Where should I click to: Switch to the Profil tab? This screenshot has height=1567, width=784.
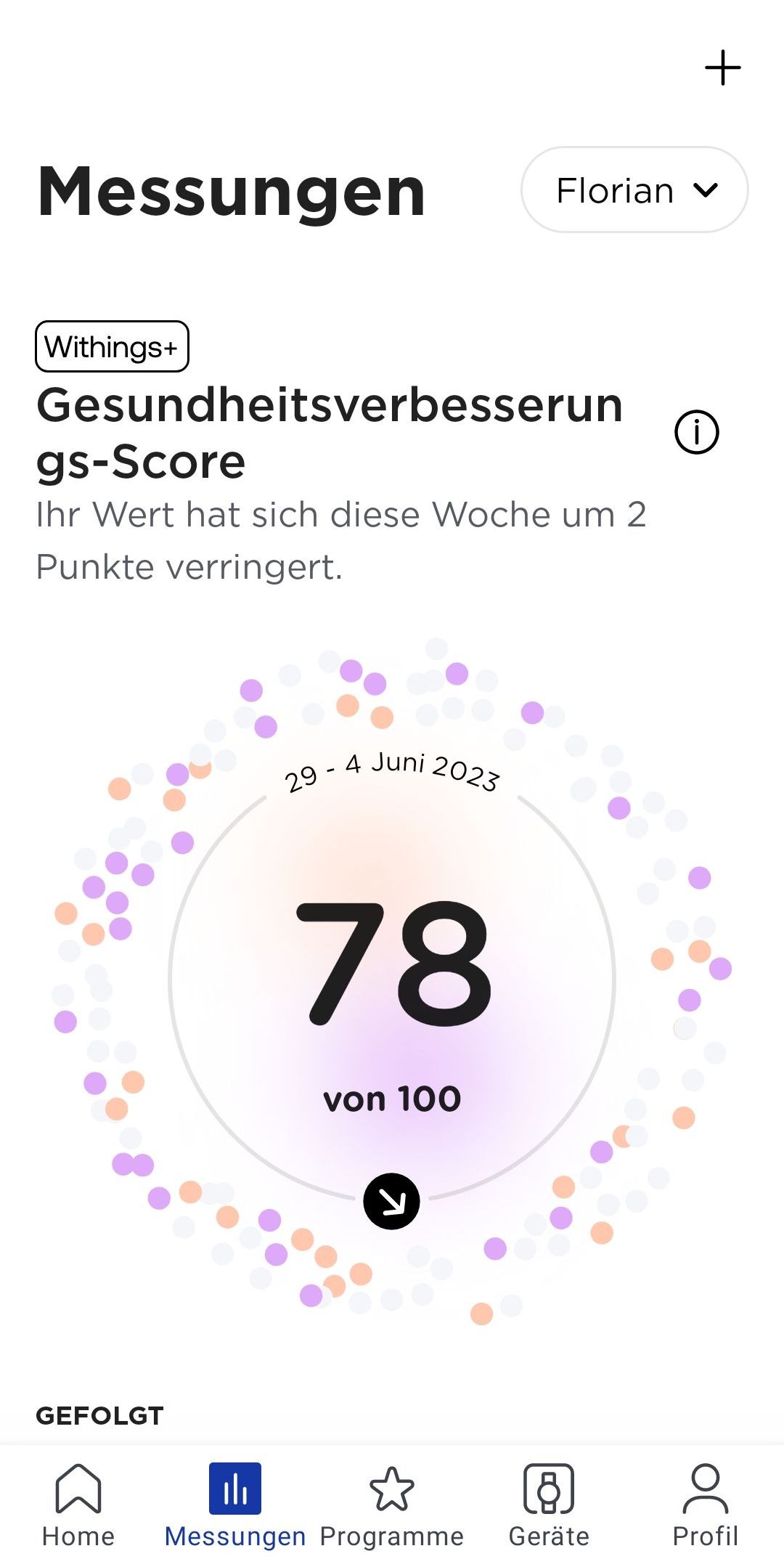[706, 1506]
